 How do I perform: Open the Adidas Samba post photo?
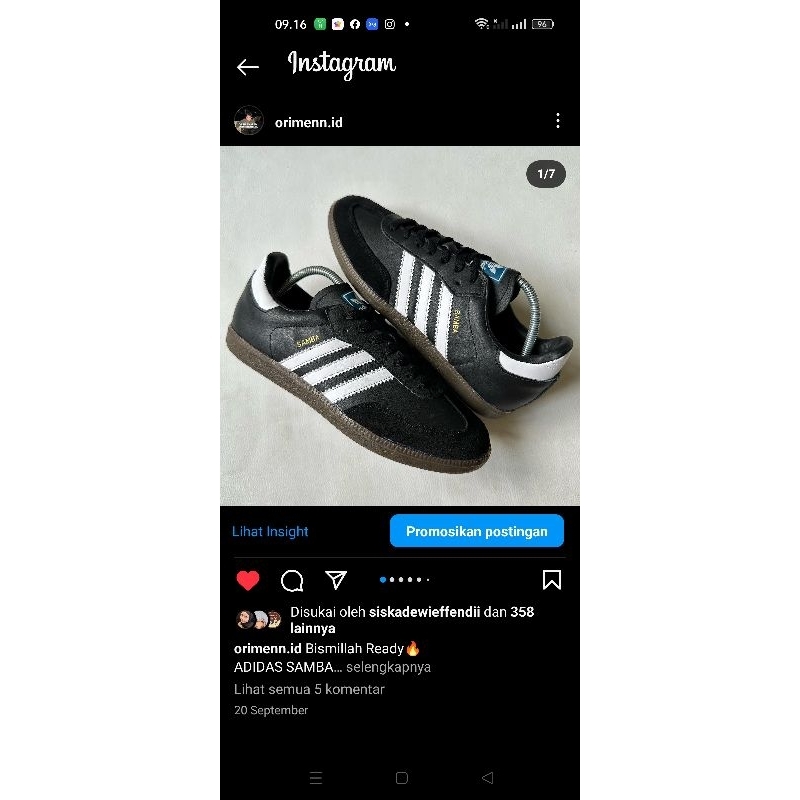click(x=400, y=326)
